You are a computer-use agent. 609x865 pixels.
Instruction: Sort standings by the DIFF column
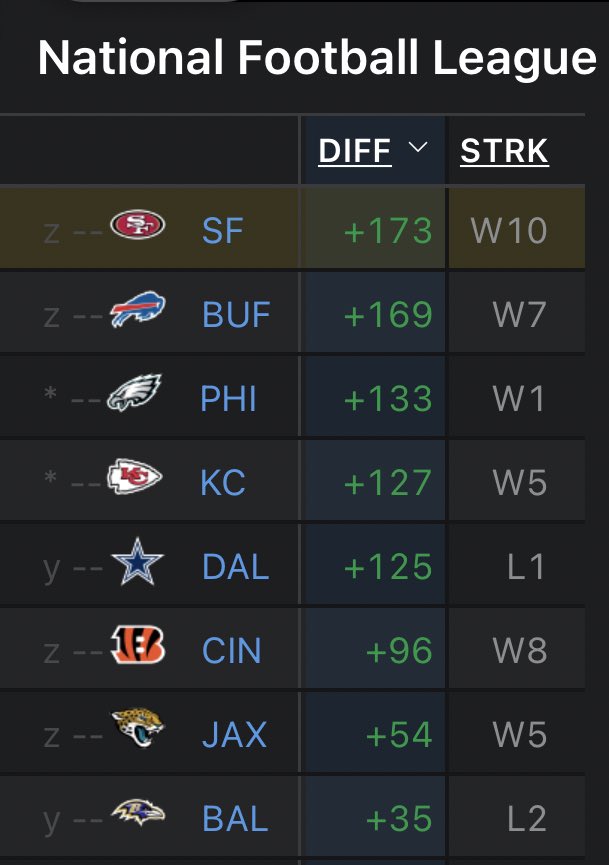tap(355, 151)
